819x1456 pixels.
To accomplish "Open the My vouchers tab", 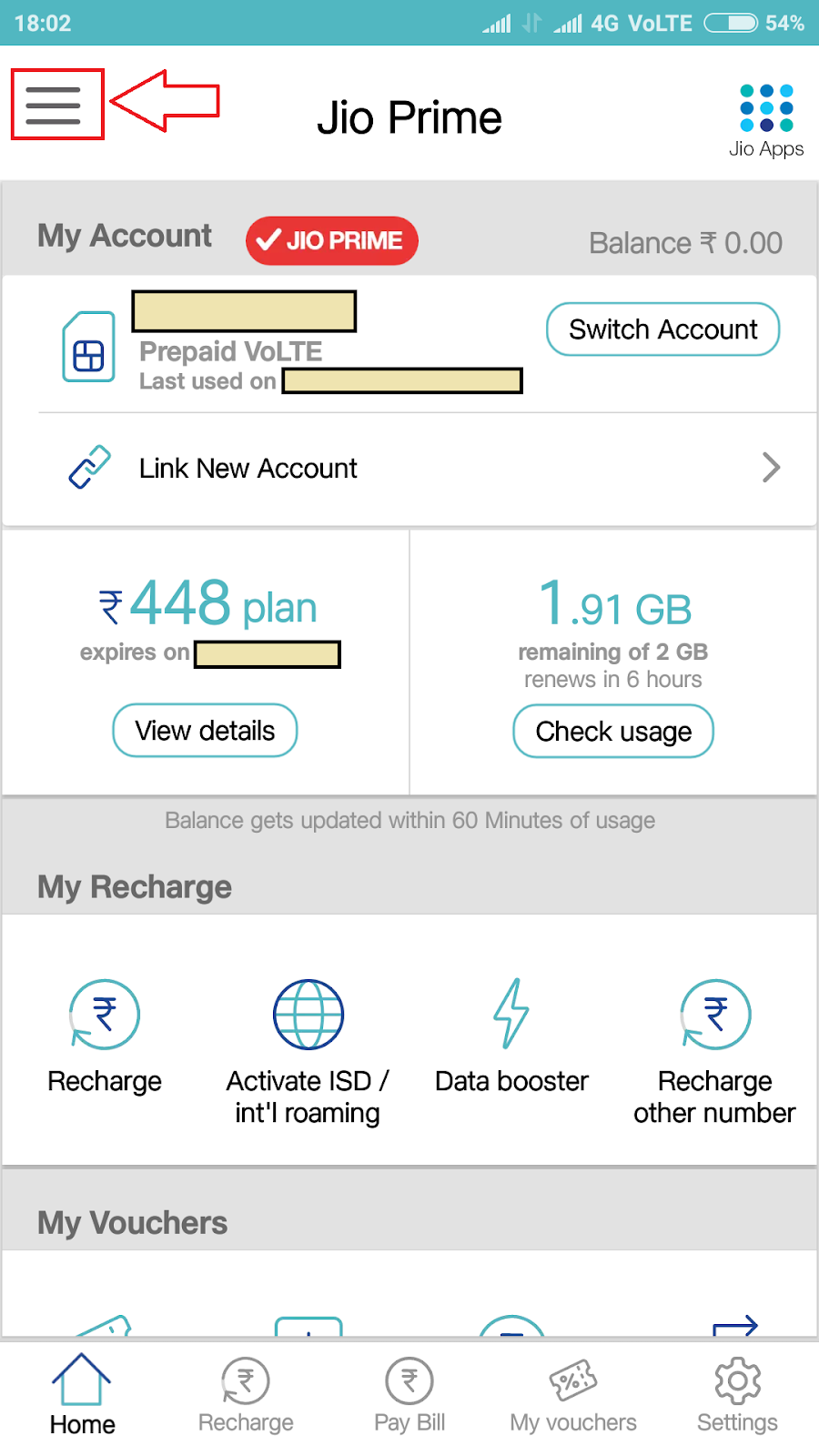I will tap(573, 1394).
